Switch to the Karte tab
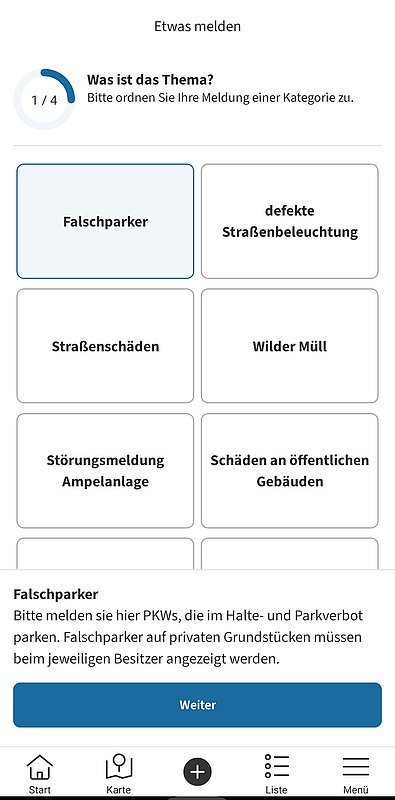 pyautogui.click(x=118, y=774)
